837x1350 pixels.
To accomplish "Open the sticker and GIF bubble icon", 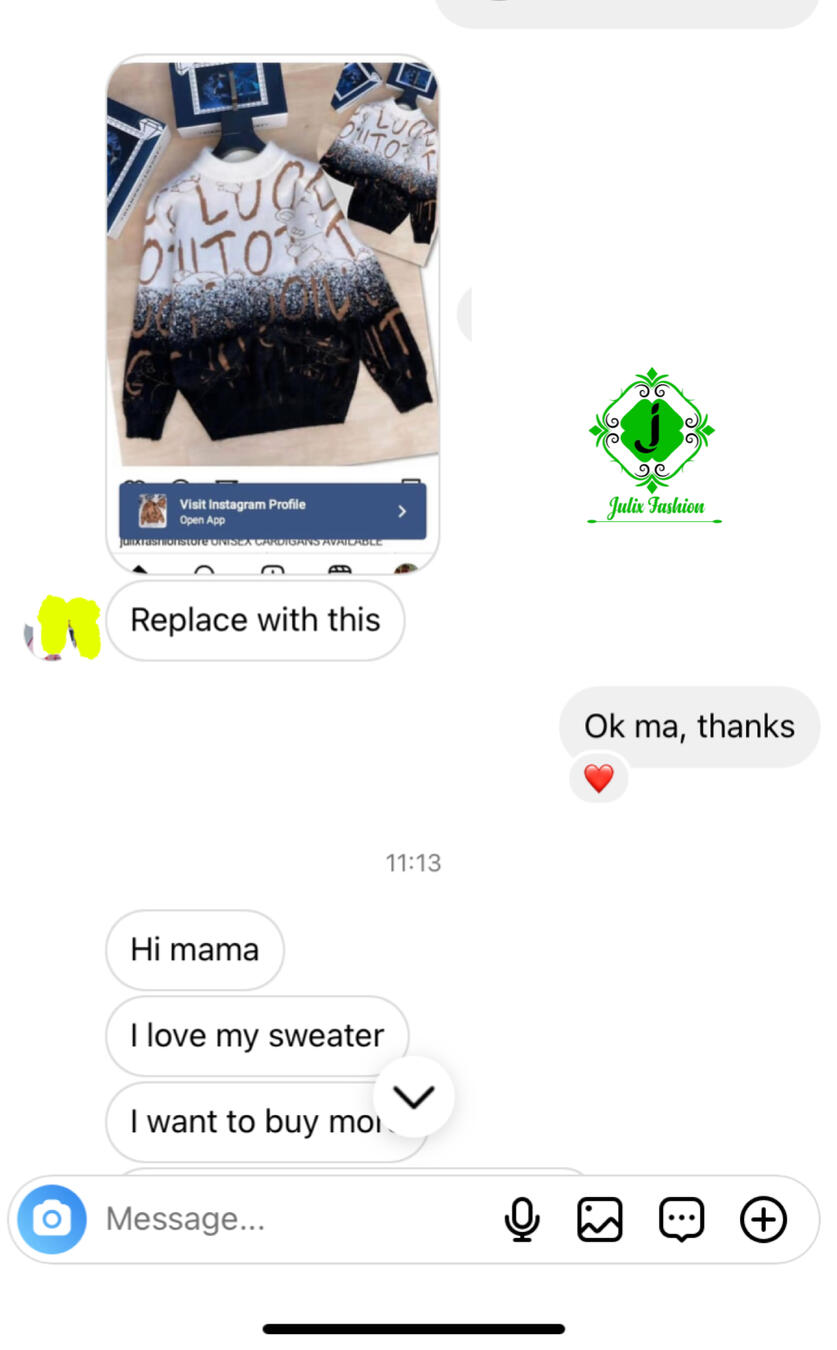I will pyautogui.click(x=682, y=1219).
